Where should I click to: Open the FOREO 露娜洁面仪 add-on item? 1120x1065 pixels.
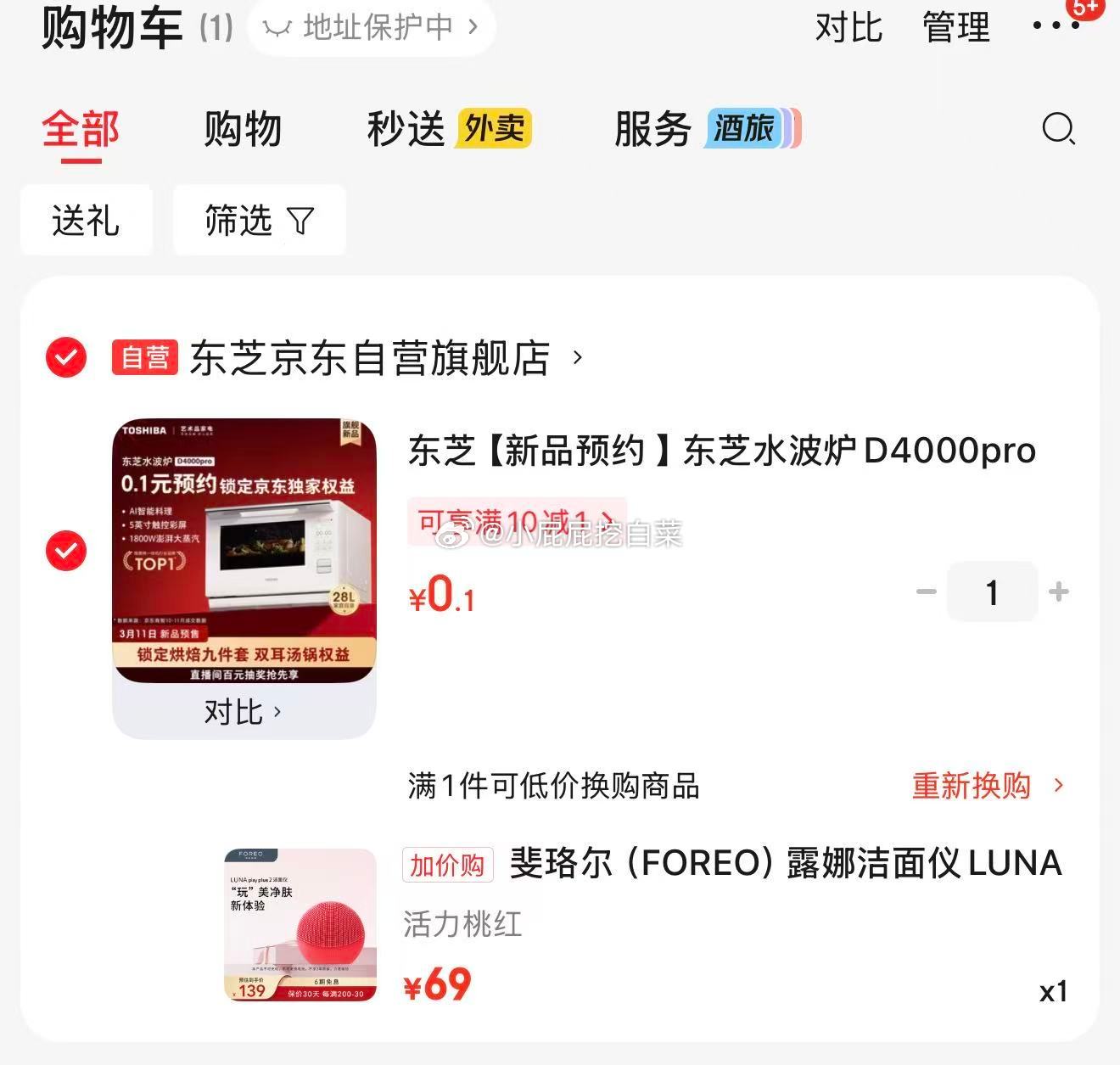(x=785, y=863)
